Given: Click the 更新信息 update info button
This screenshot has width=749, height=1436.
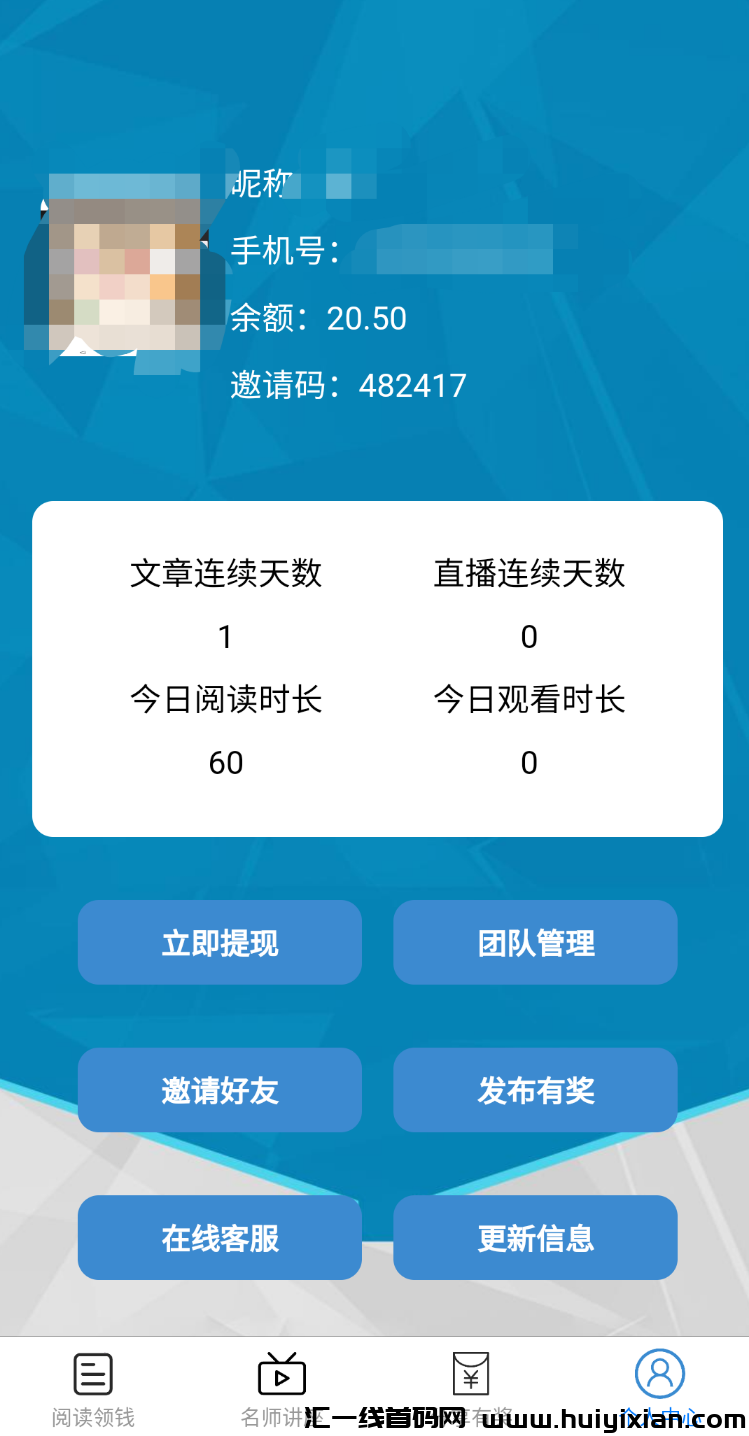Looking at the screenshot, I should click(535, 1237).
